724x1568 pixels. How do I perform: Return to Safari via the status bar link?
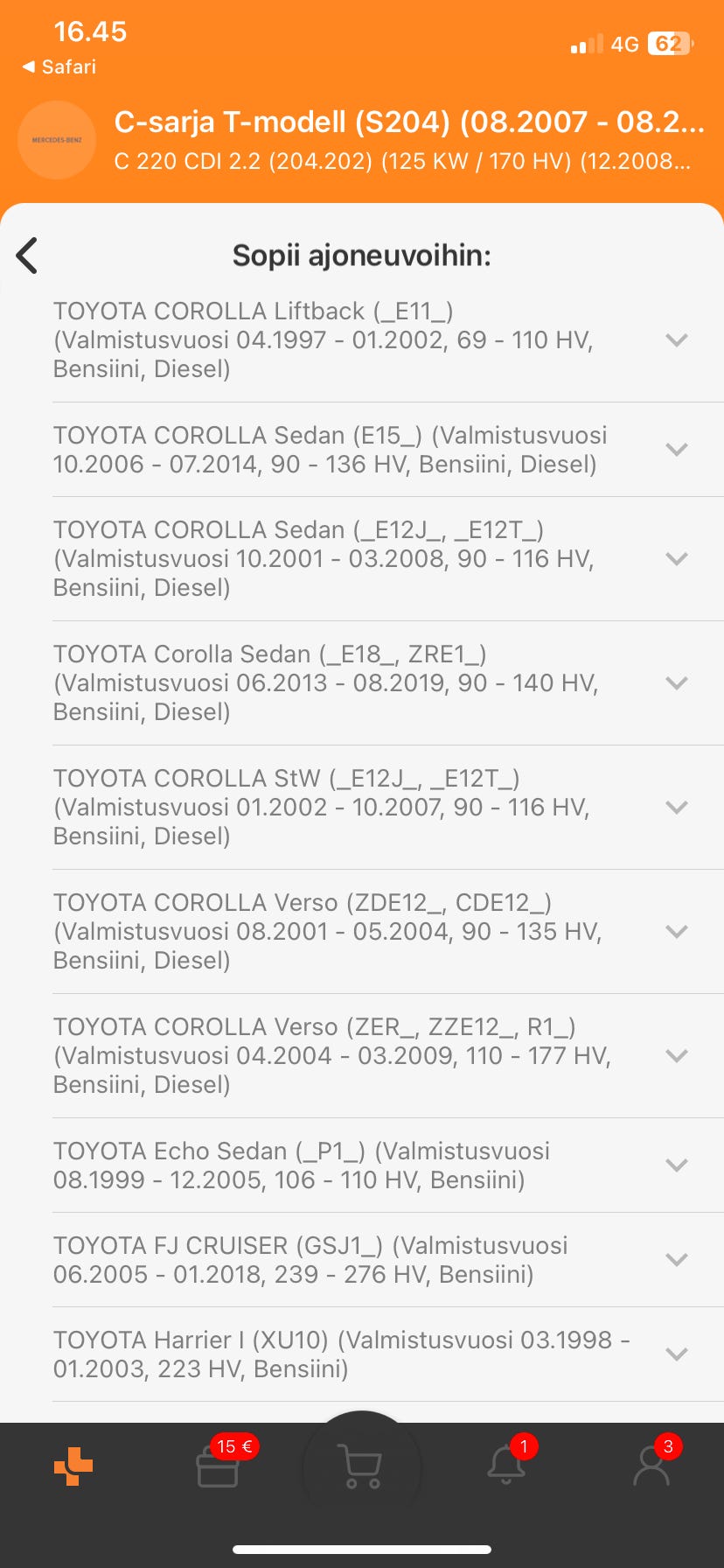pos(59,67)
